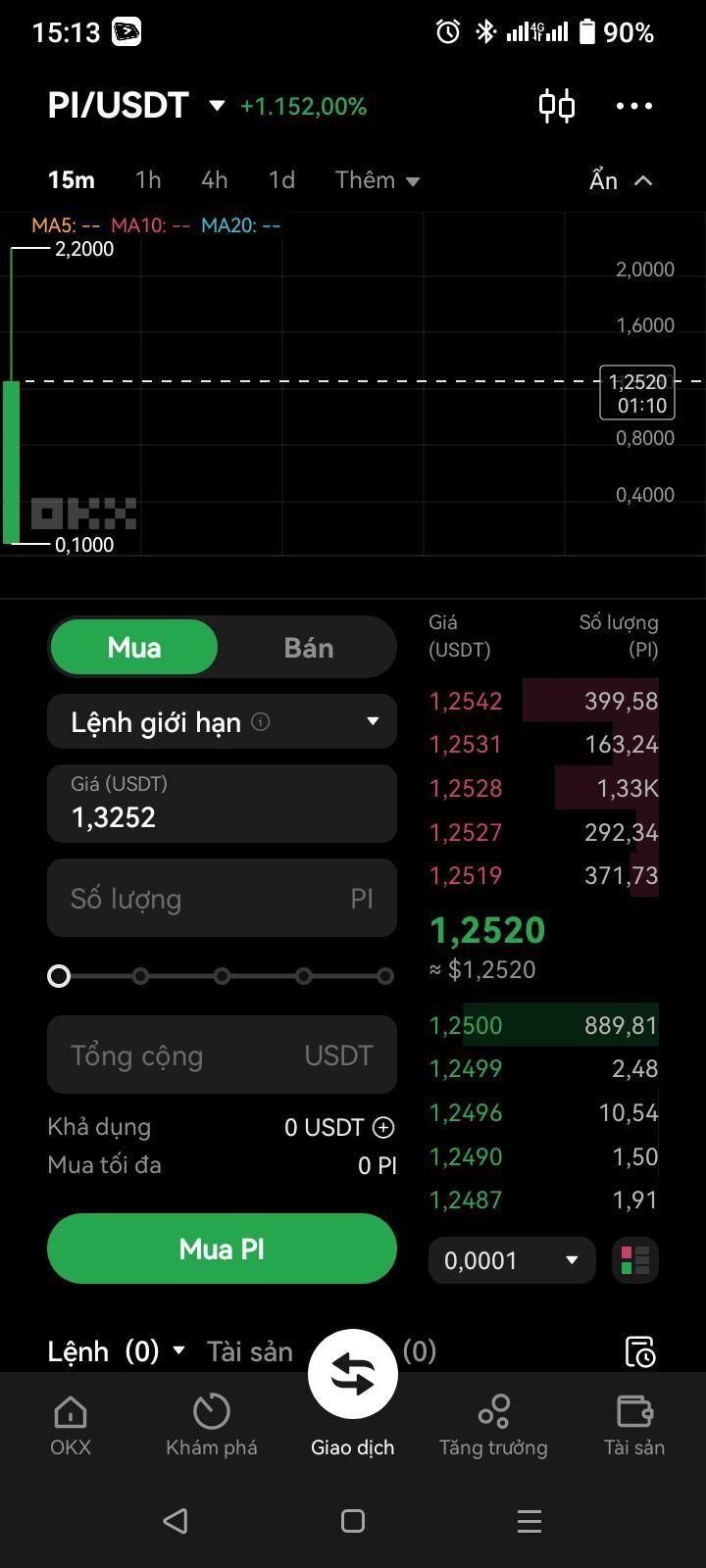This screenshot has width=706, height=1568.
Task: Switch order book display mode using the red-green icon
Action: 634,1260
